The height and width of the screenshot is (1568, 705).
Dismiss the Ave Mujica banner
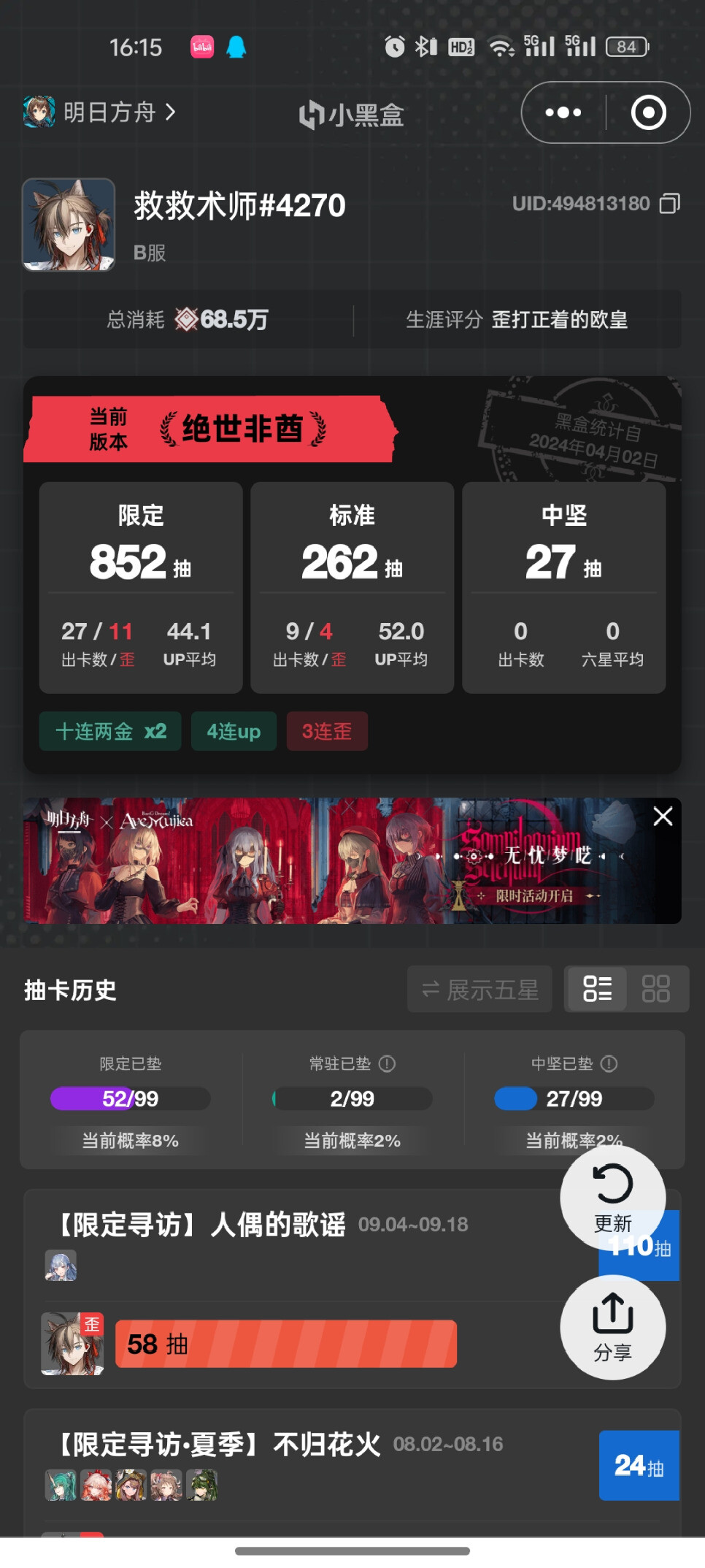click(663, 816)
